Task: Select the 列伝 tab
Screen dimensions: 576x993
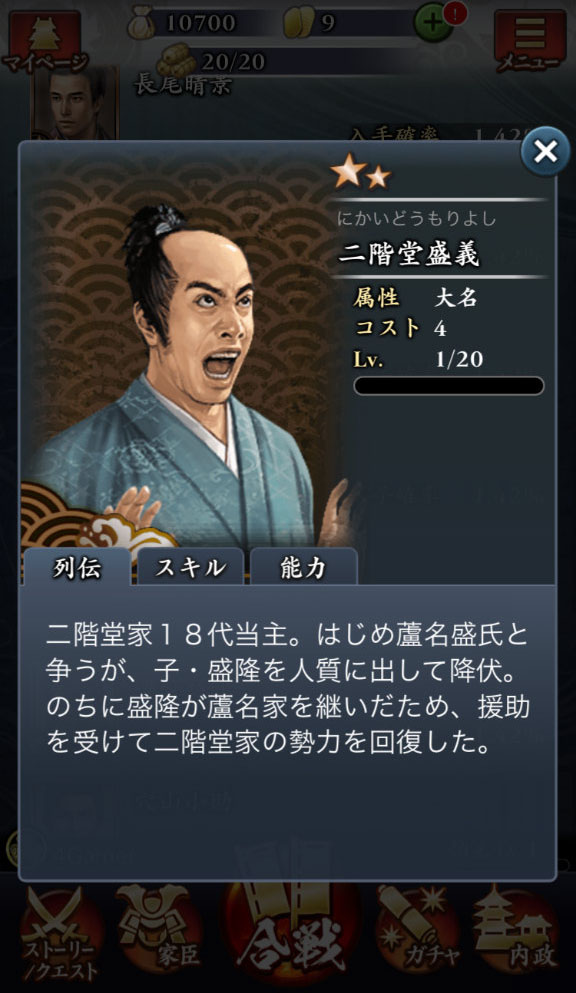Action: pos(77,567)
